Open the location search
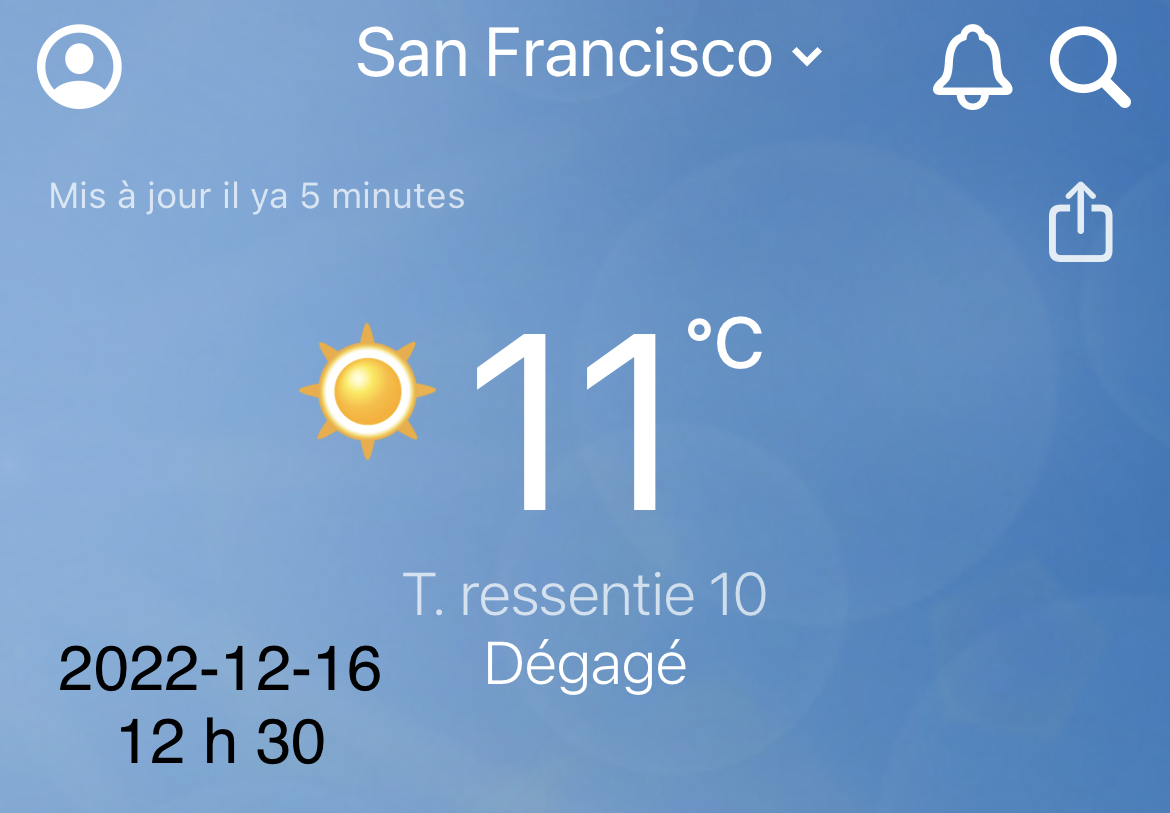Image resolution: width=1170 pixels, height=813 pixels. tap(1089, 66)
